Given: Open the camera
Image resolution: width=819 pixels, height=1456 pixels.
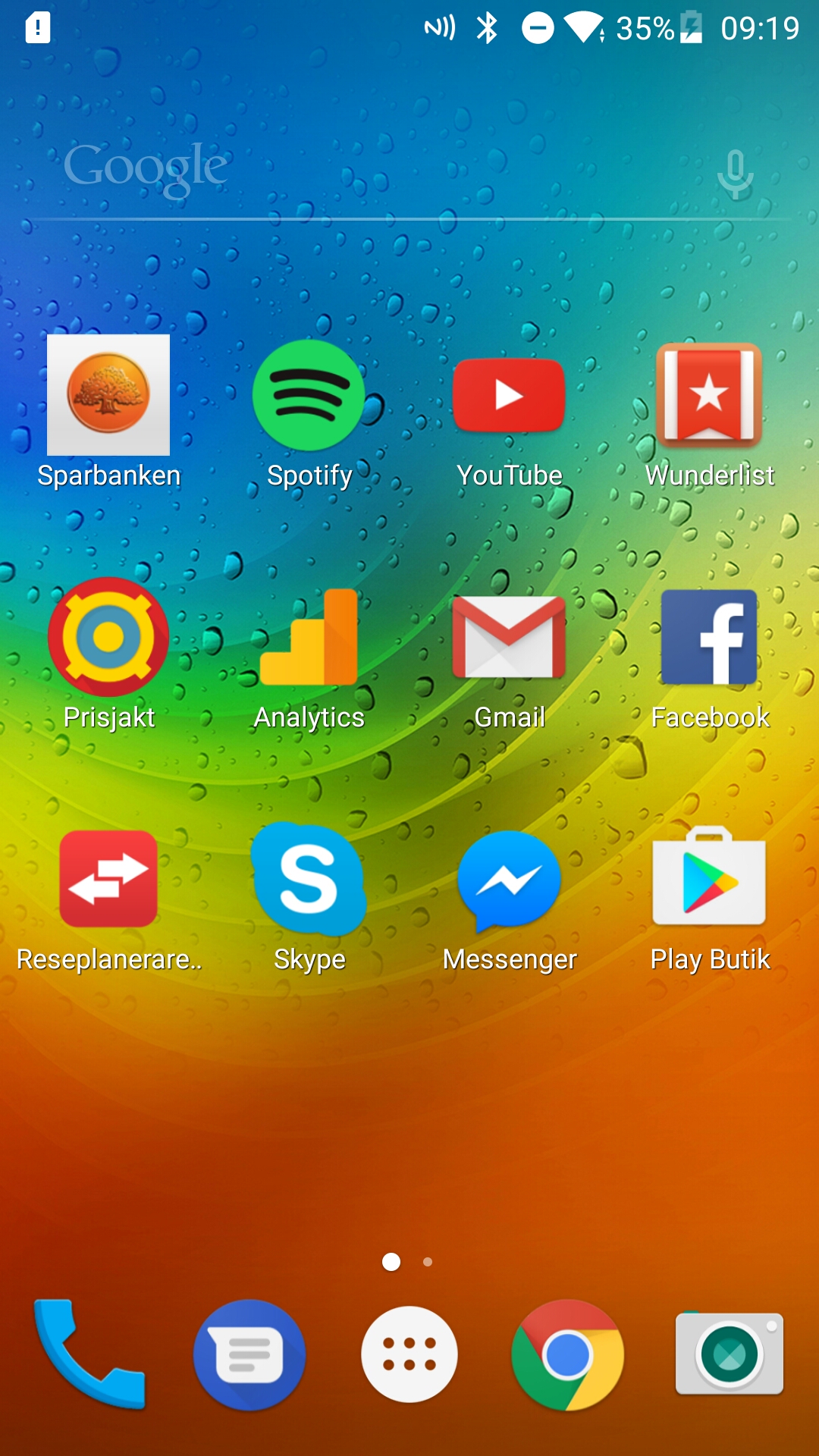Looking at the screenshot, I should click(729, 1354).
